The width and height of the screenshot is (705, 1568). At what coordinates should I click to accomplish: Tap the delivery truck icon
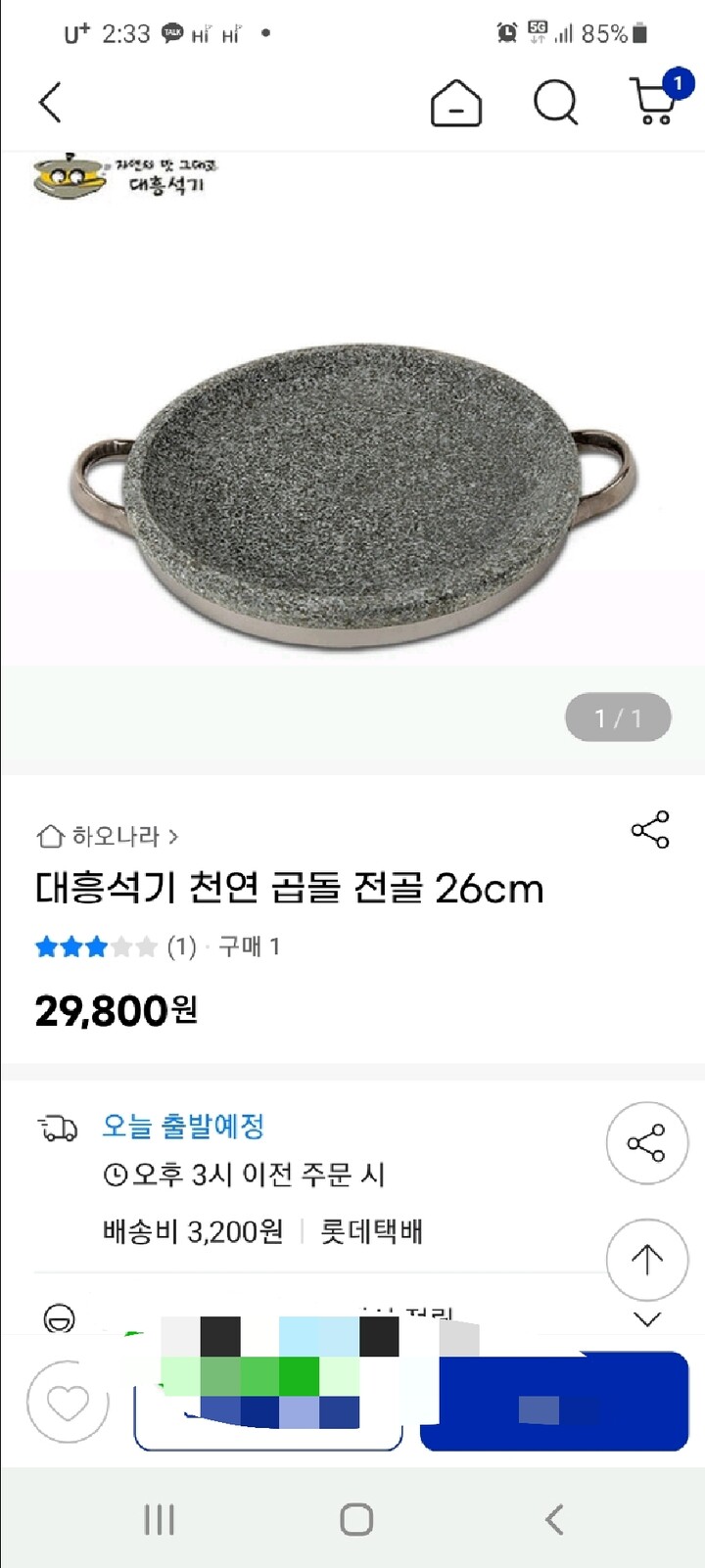58,1127
